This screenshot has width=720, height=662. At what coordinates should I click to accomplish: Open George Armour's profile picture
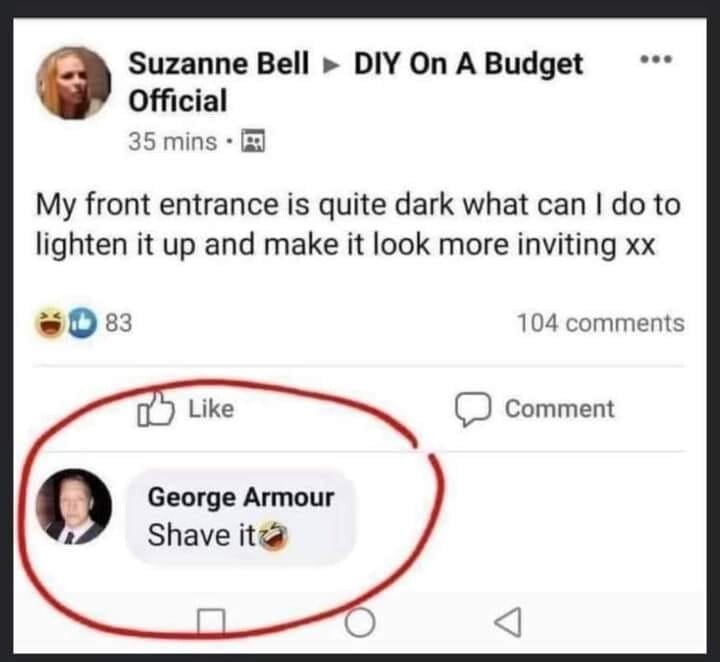pos(73,507)
